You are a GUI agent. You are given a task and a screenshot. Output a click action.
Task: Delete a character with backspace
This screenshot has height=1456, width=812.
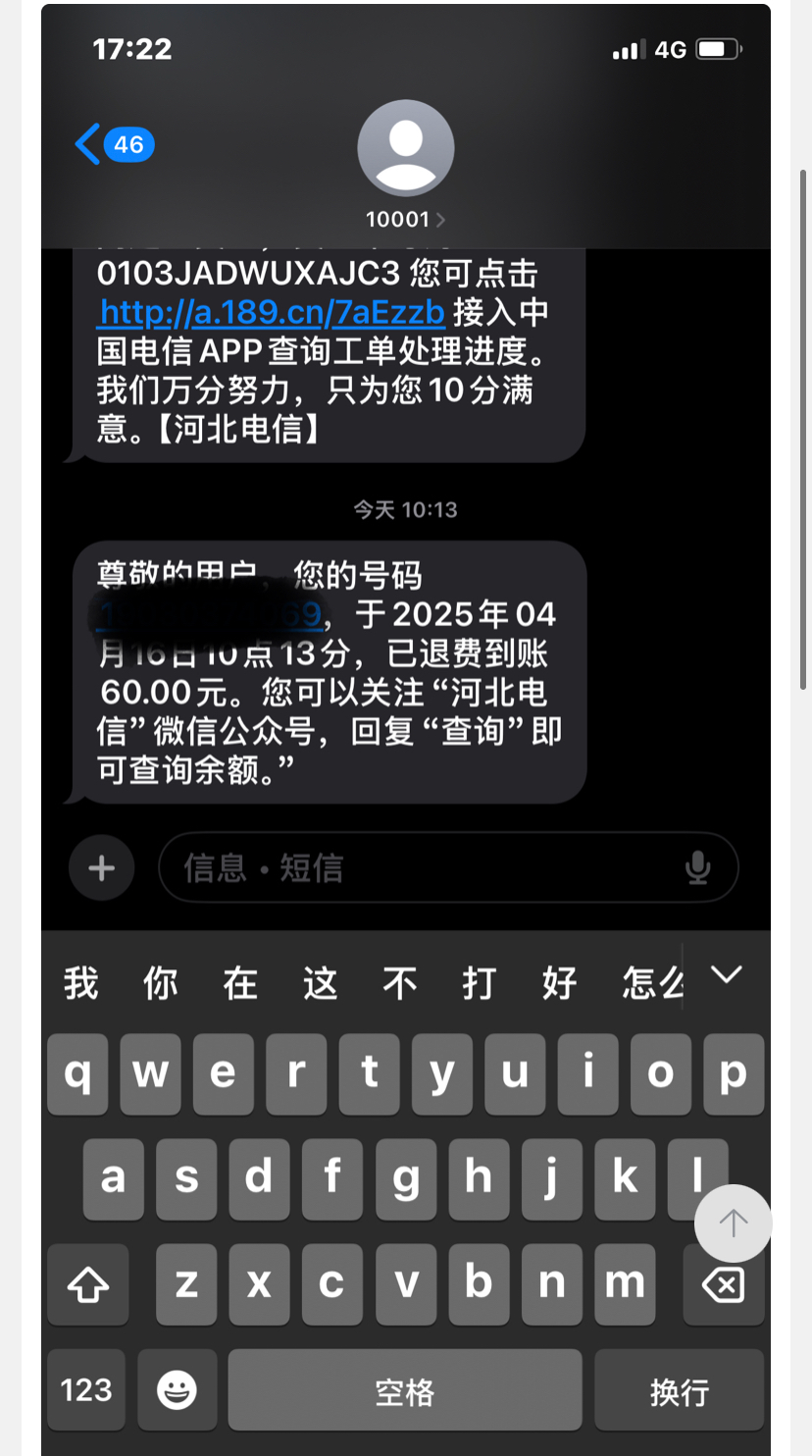point(724,1284)
